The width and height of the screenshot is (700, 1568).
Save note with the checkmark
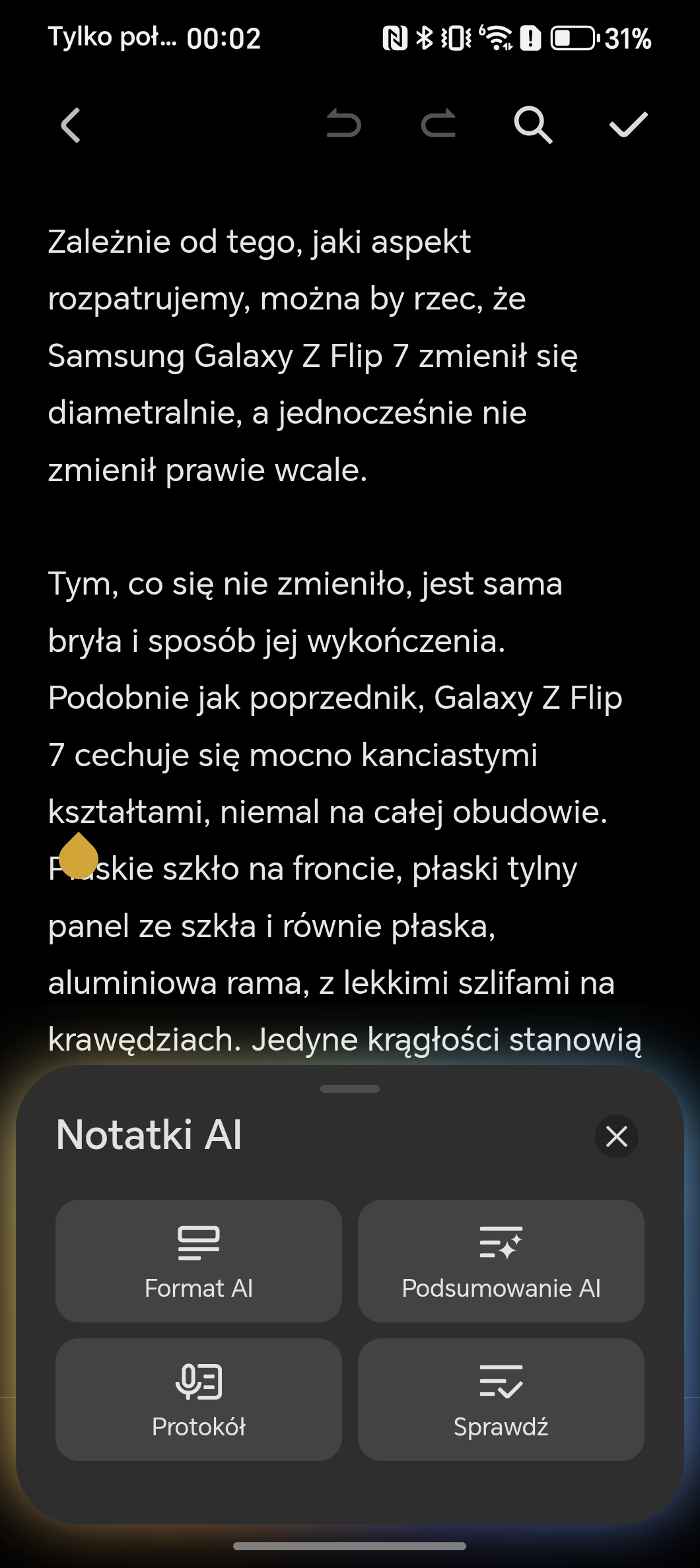(x=628, y=125)
